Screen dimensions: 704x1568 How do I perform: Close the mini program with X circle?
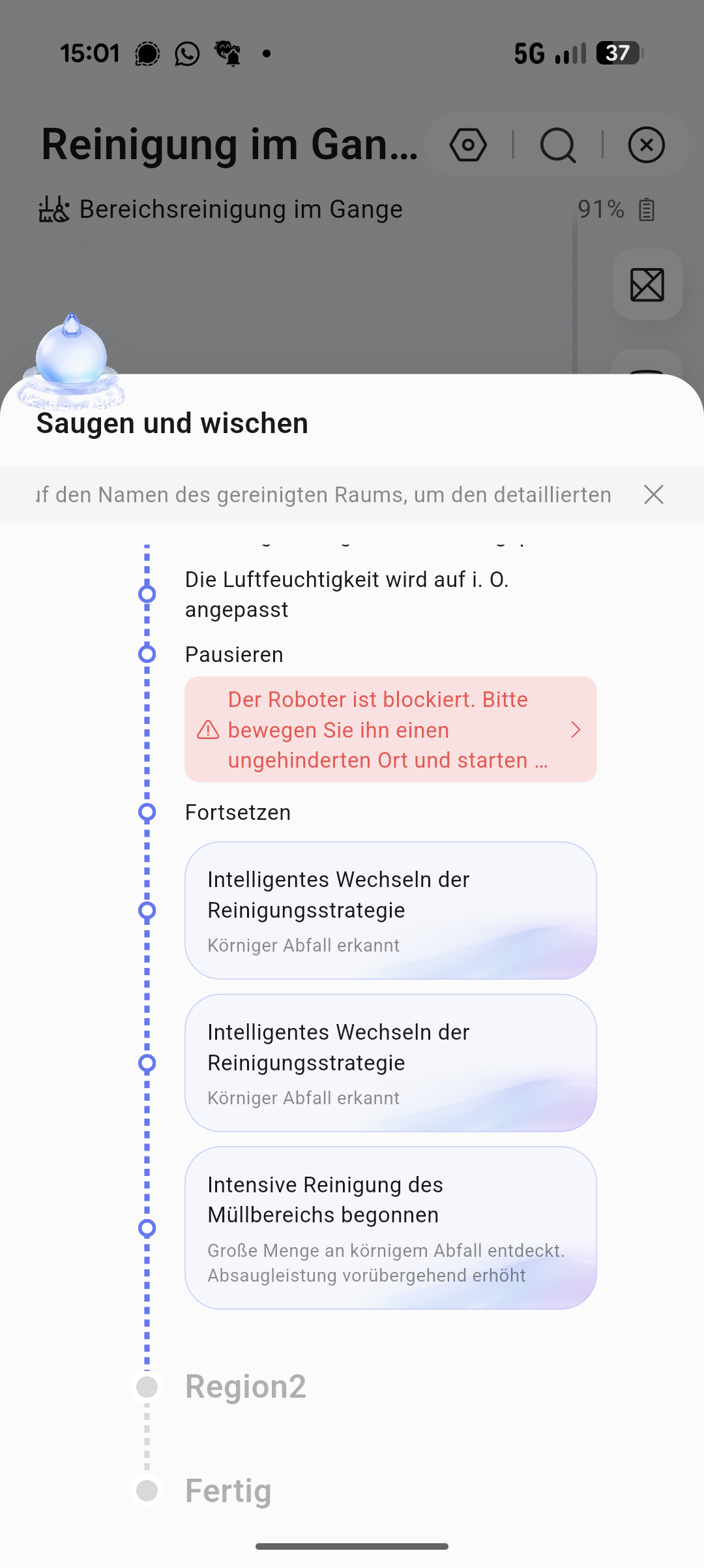pos(646,145)
